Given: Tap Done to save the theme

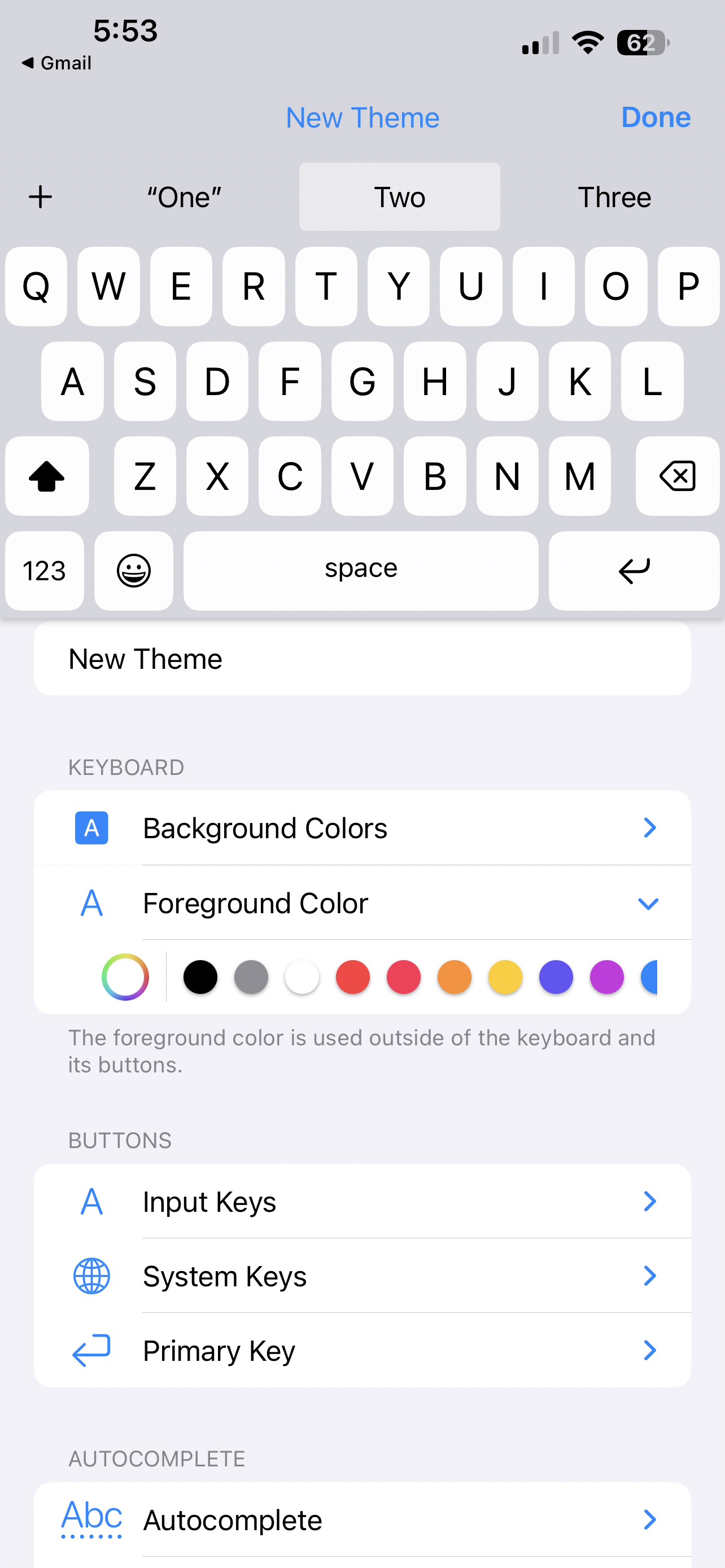Looking at the screenshot, I should 656,117.
